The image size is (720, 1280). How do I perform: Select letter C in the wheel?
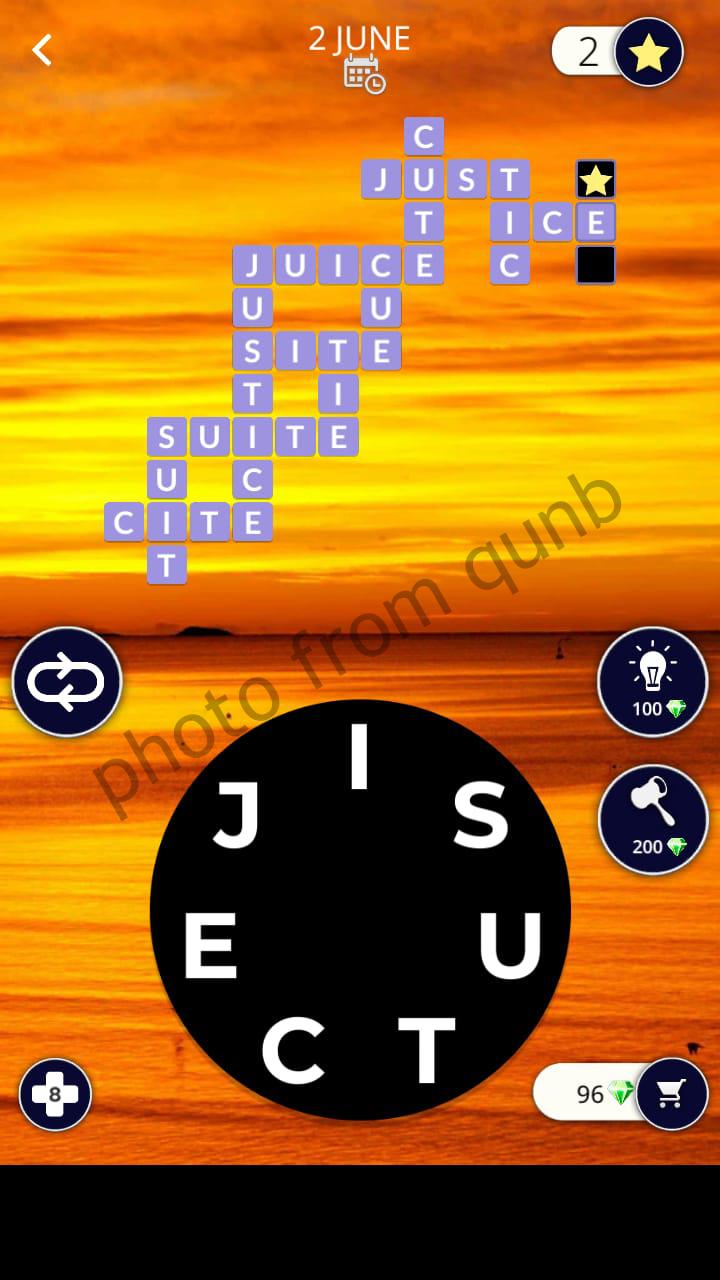[x=293, y=1050]
